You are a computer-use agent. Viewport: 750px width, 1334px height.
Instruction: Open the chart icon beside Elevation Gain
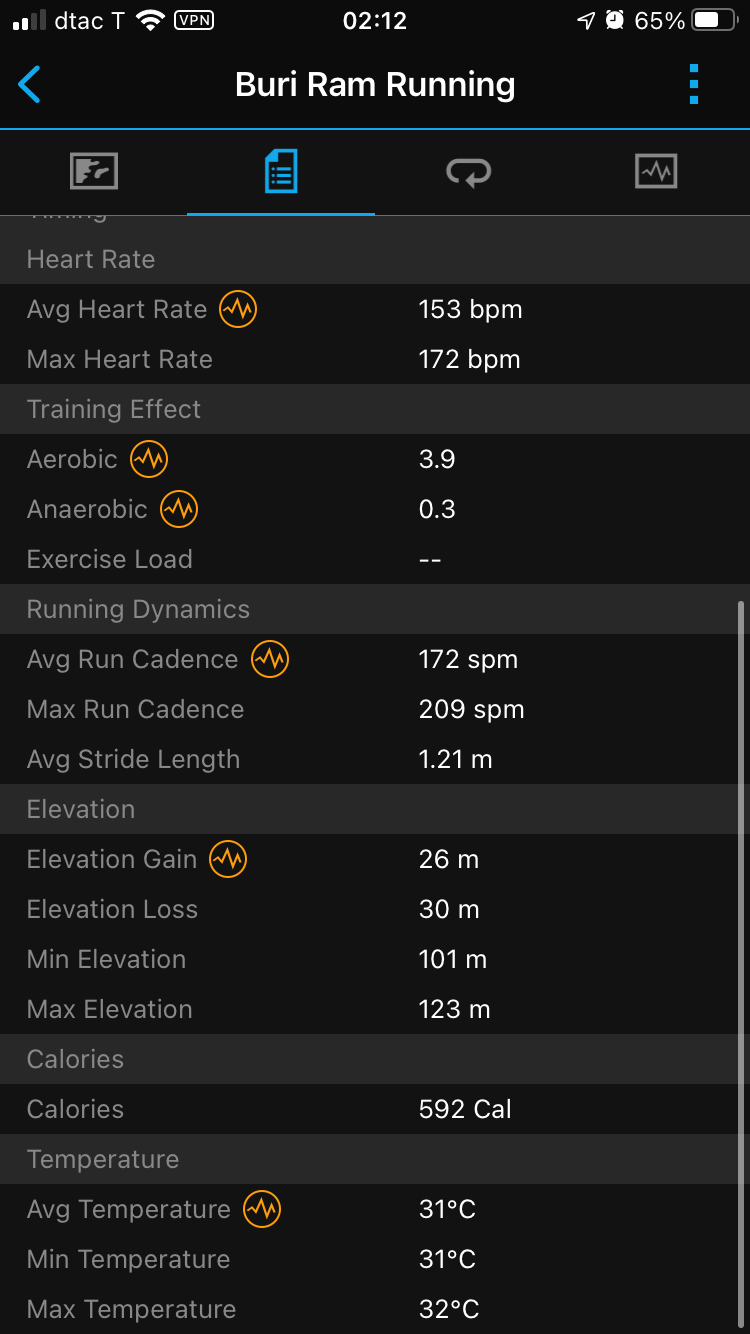228,859
